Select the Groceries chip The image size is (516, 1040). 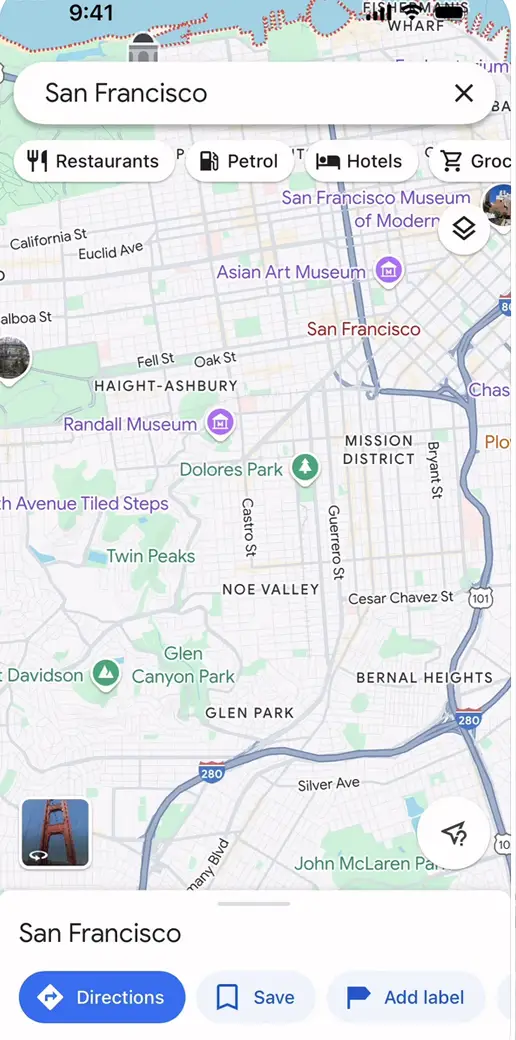[474, 161]
